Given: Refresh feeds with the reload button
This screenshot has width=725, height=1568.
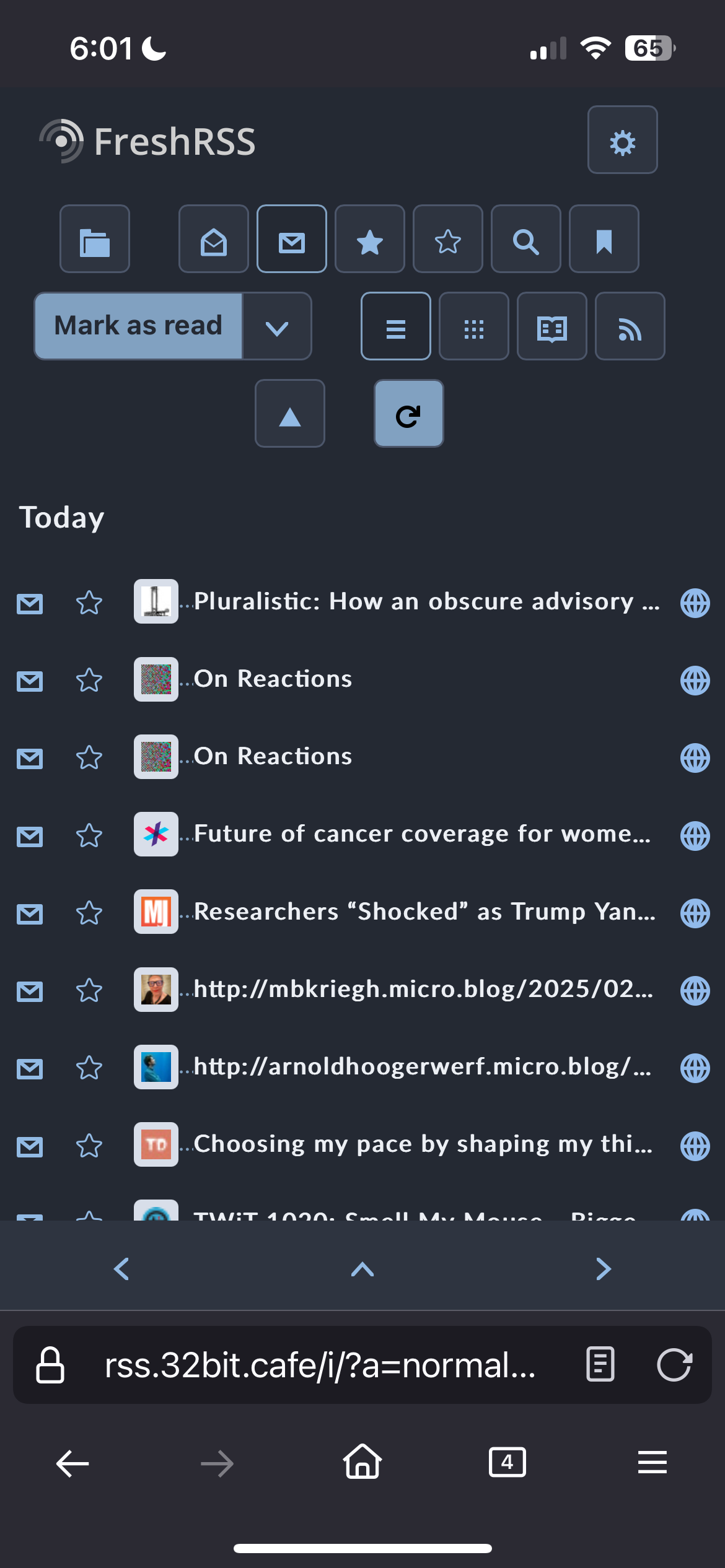Looking at the screenshot, I should pos(408,414).
